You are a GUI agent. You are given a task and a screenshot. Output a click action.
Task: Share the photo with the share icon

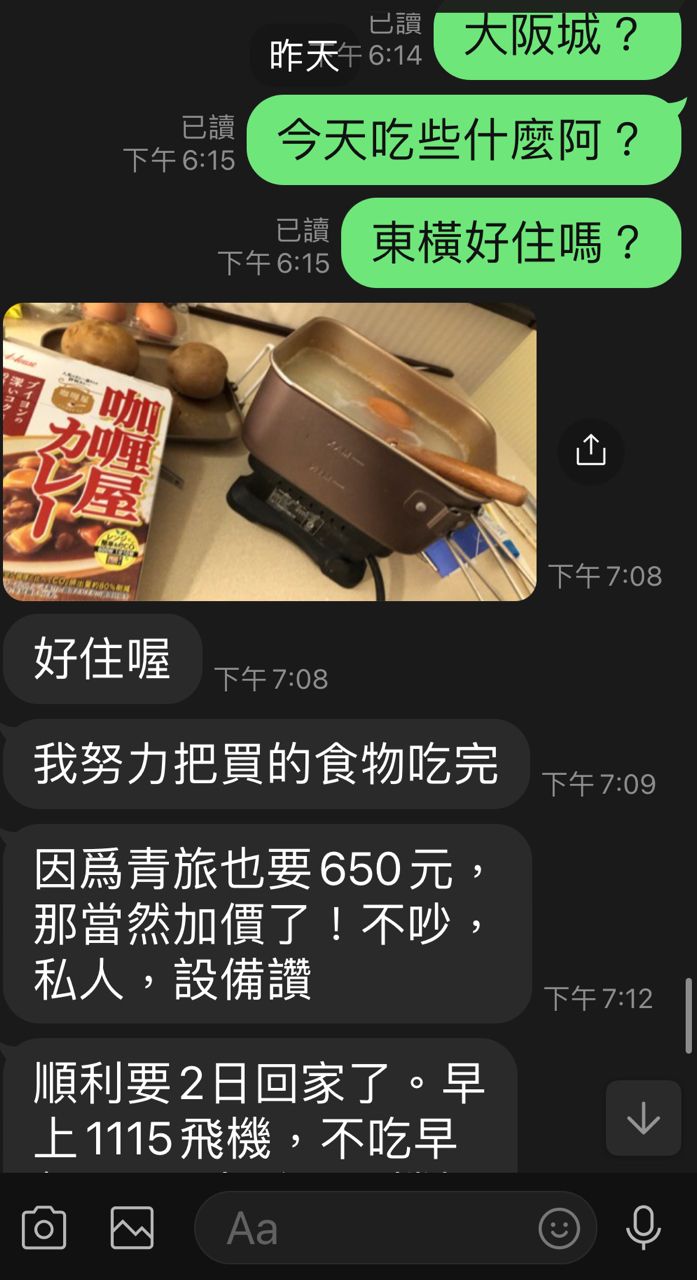coord(591,451)
